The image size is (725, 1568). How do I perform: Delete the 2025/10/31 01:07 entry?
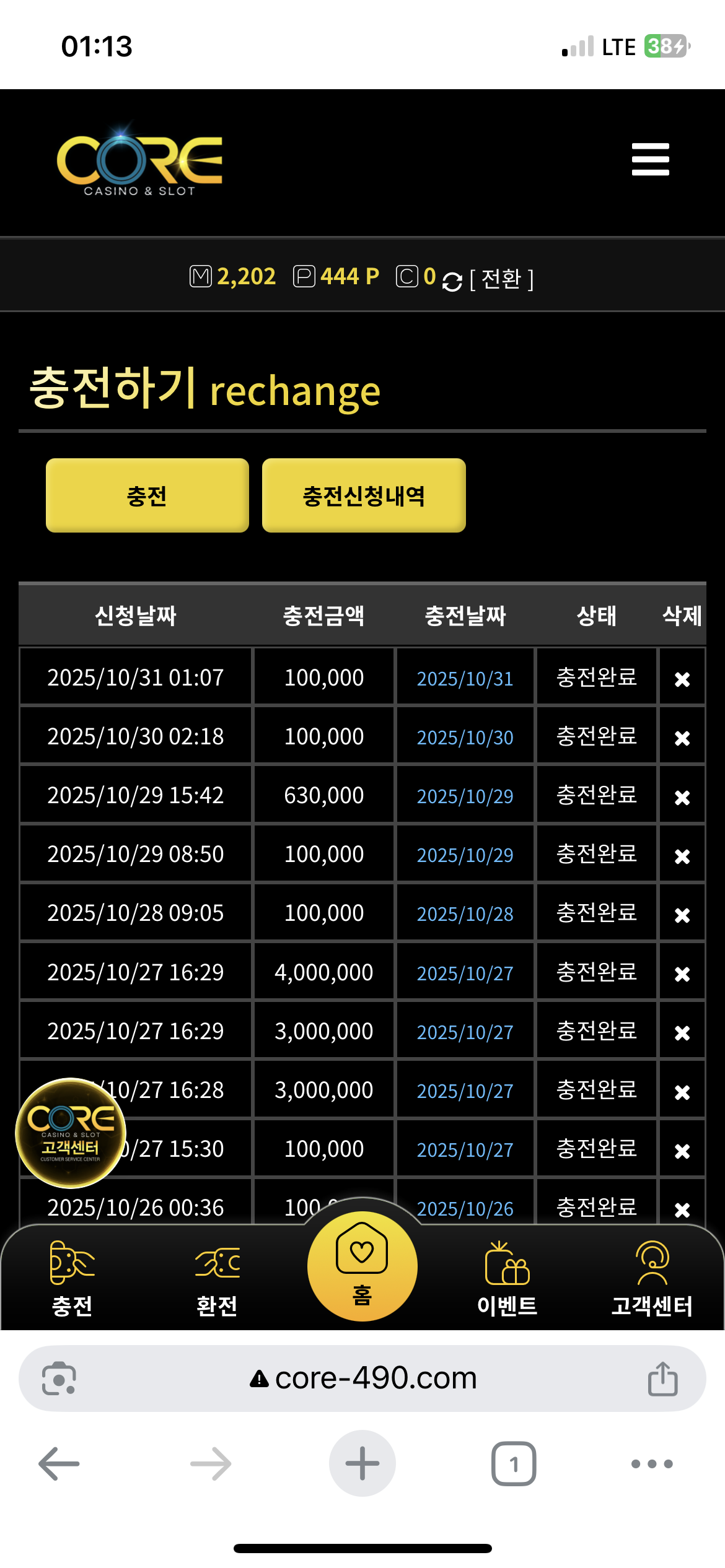click(x=682, y=679)
